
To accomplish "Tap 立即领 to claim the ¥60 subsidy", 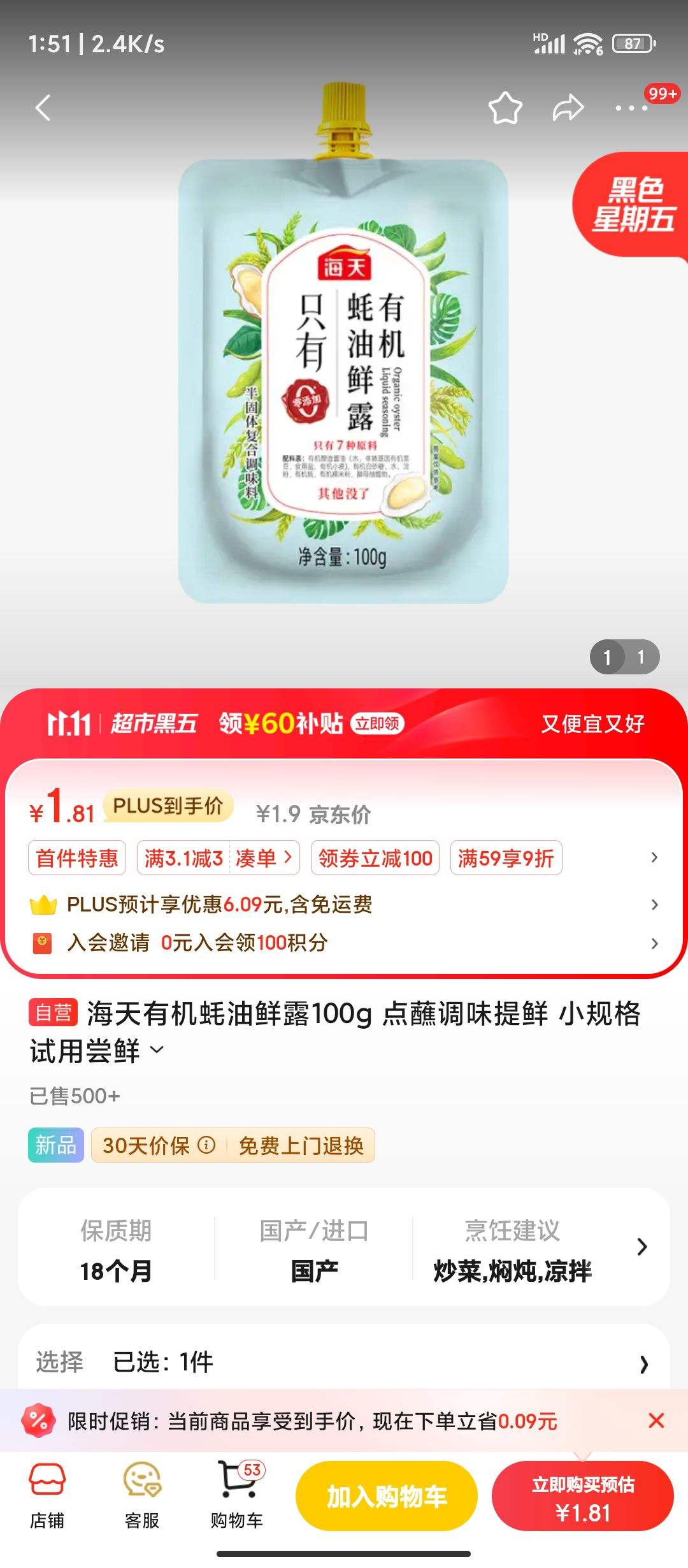I will (x=378, y=725).
